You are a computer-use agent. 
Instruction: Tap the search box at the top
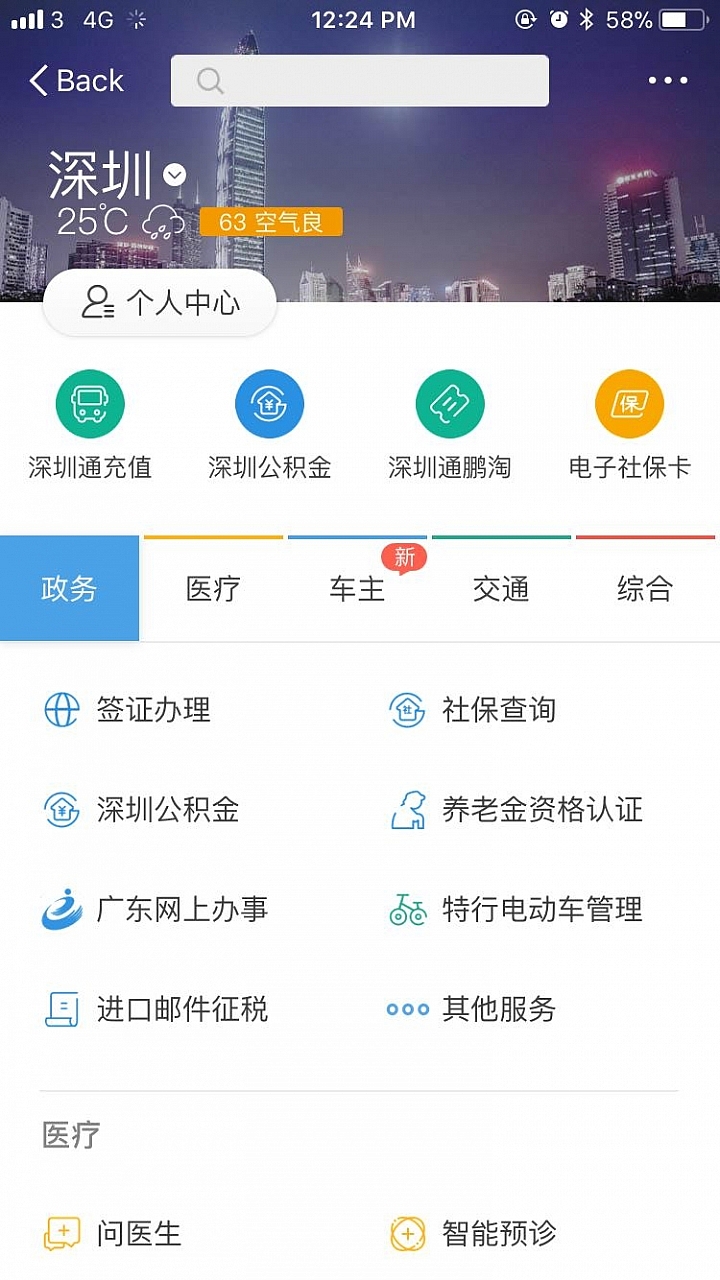tap(360, 81)
